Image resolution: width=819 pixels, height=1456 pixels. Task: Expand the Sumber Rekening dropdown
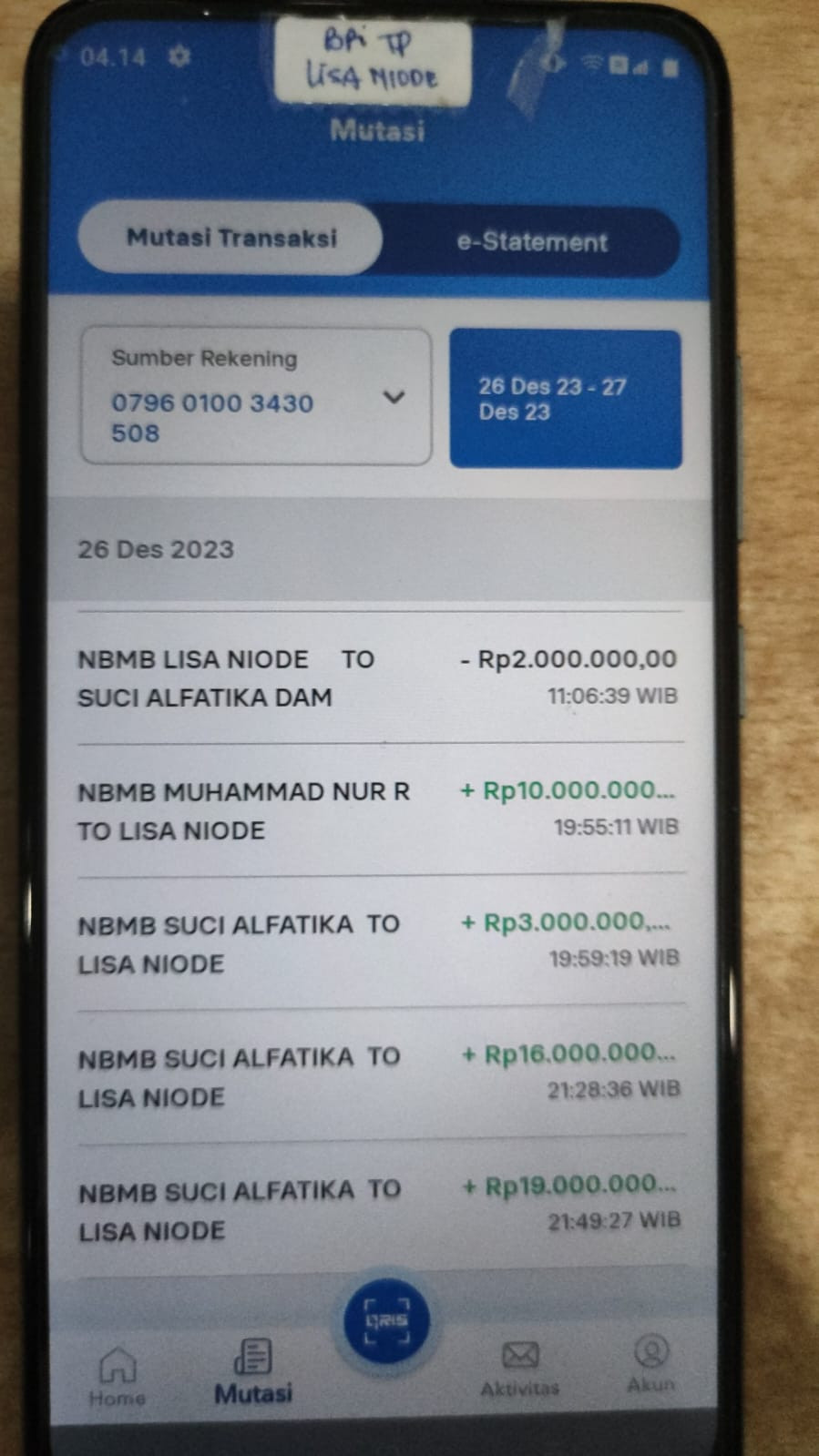click(256, 396)
